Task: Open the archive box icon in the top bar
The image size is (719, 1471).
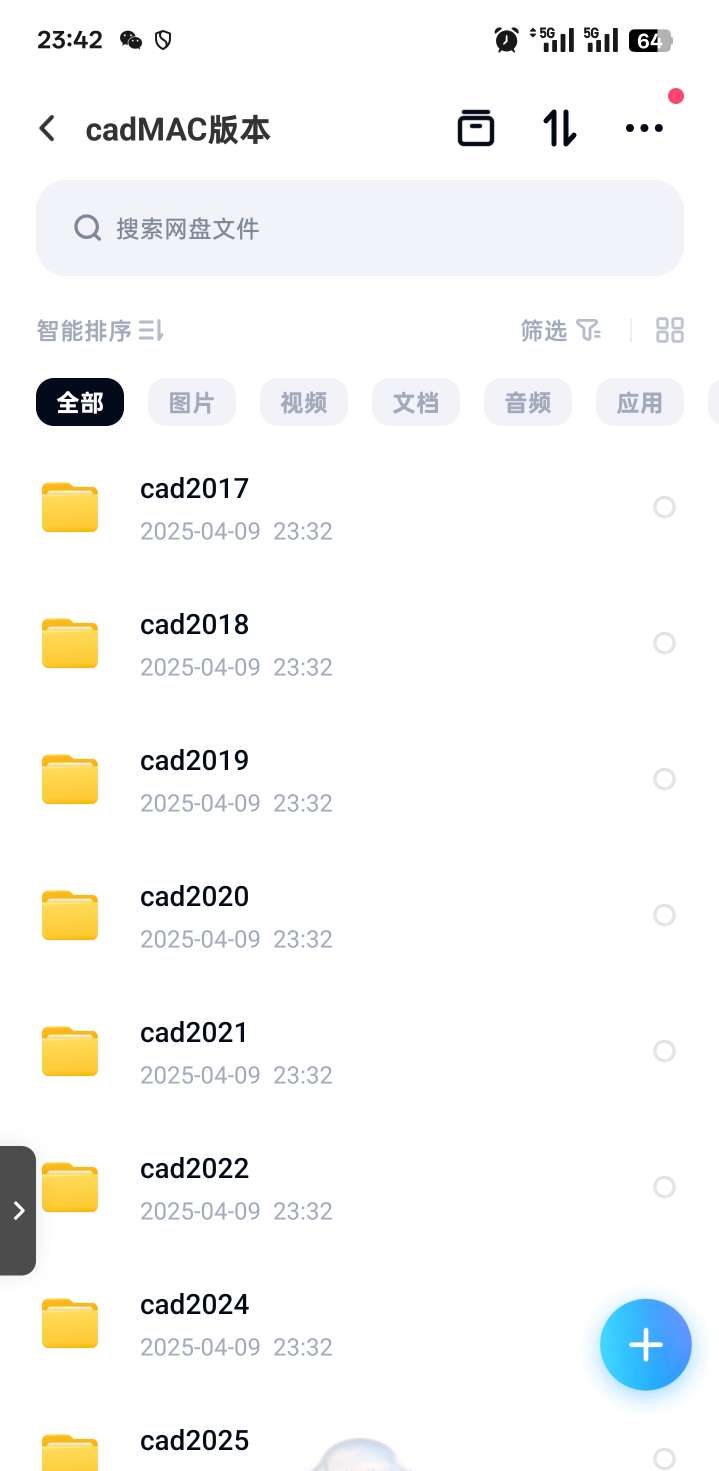Action: (476, 129)
